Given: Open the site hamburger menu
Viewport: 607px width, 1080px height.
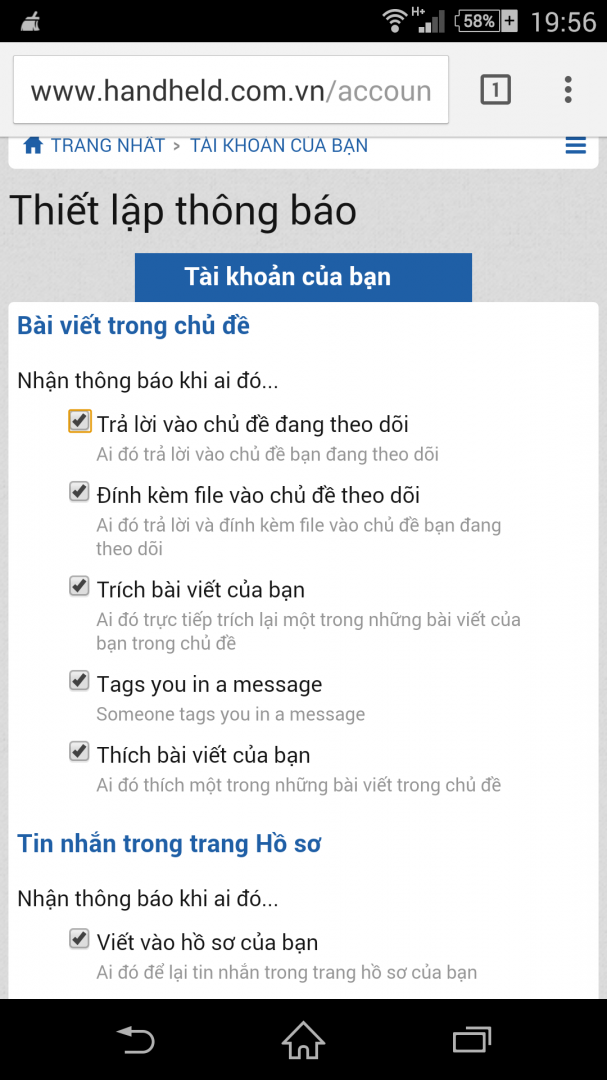Looking at the screenshot, I should tap(575, 146).
